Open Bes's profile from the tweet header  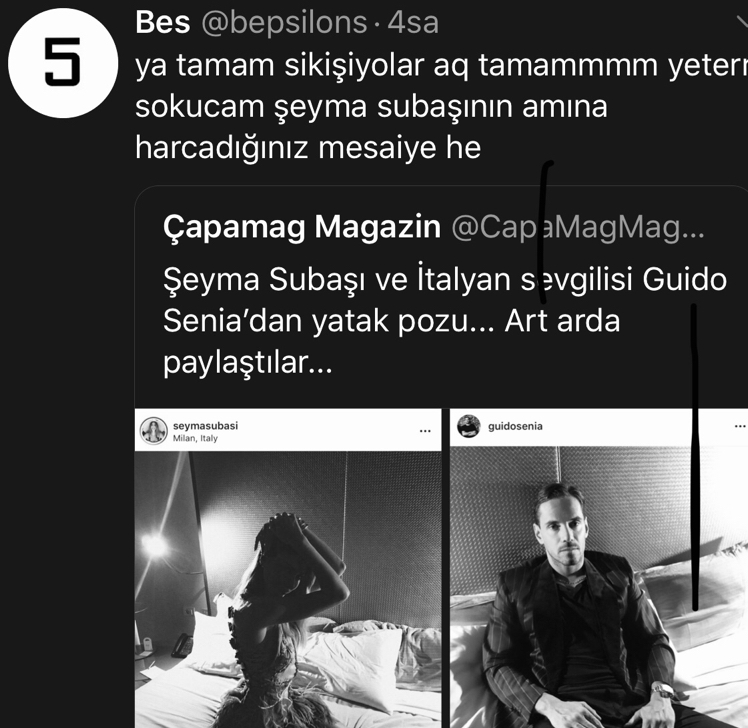point(163,22)
